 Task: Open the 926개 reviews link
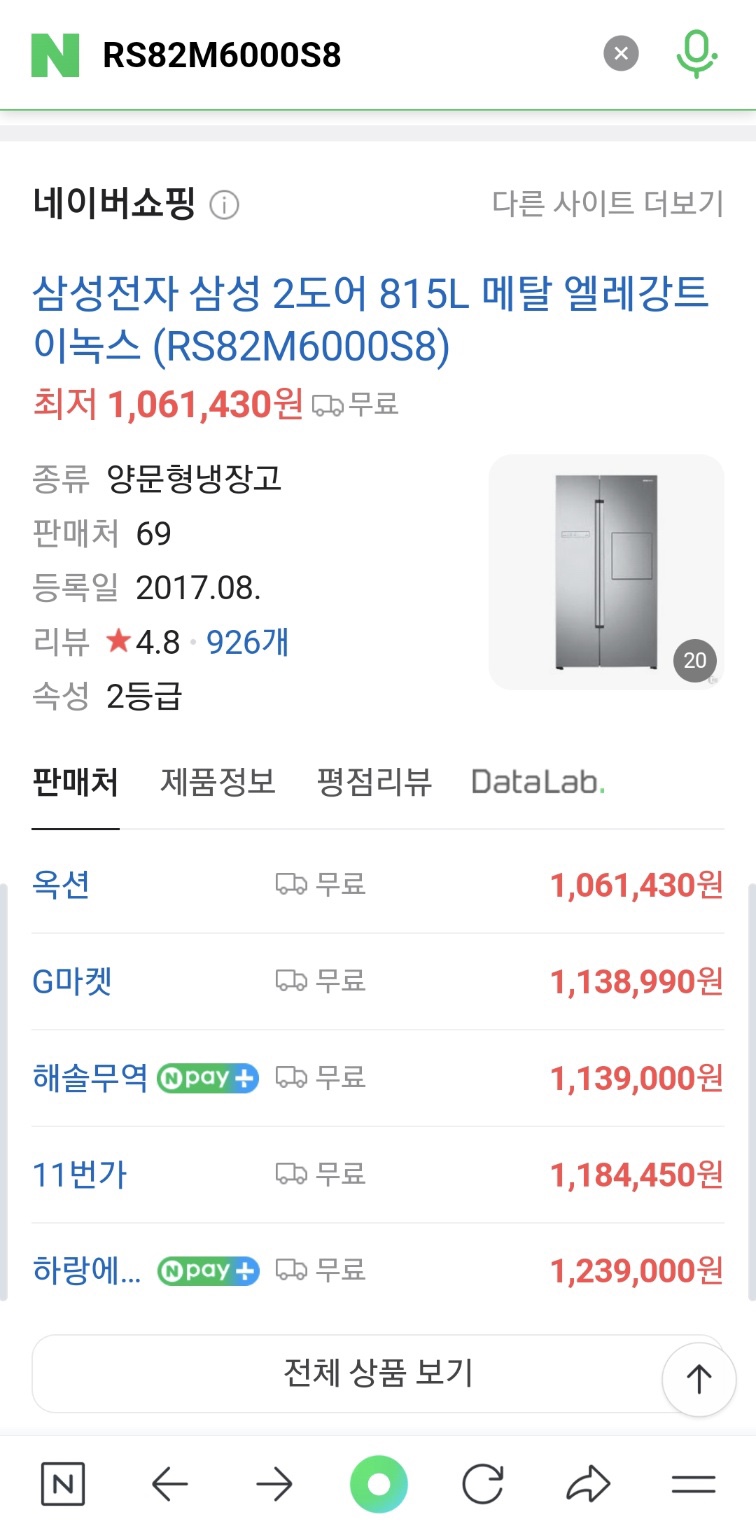point(247,641)
